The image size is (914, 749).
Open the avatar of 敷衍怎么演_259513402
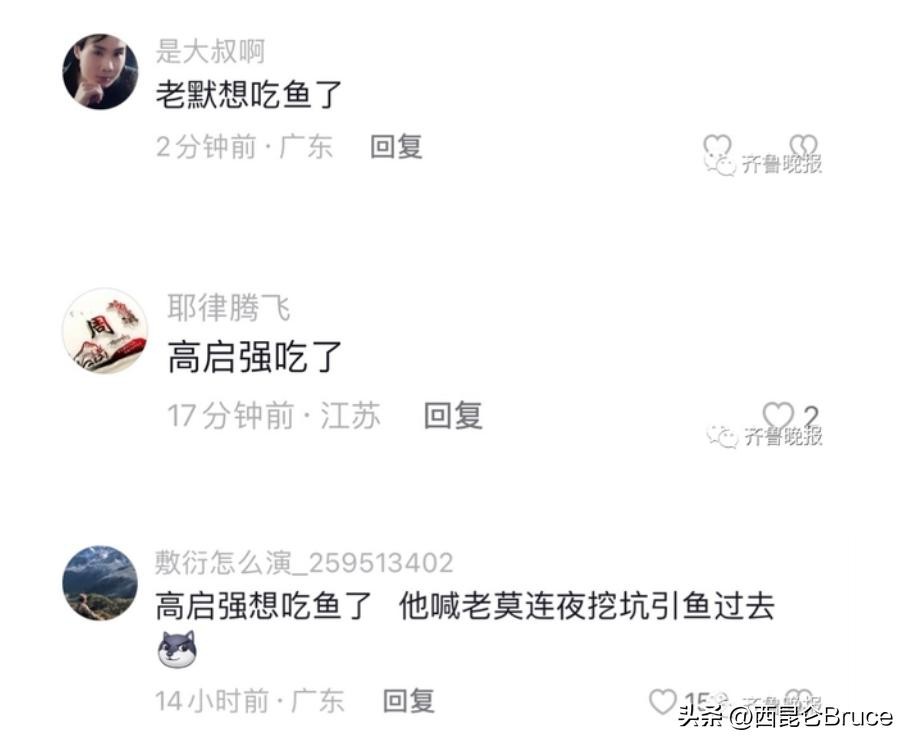click(x=100, y=583)
